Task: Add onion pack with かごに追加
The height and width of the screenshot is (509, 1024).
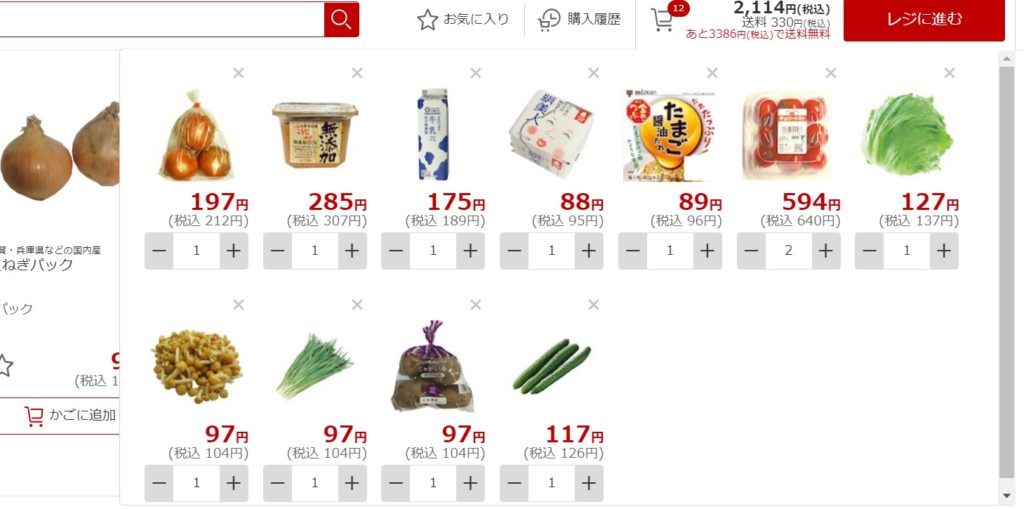Action: 70,415
